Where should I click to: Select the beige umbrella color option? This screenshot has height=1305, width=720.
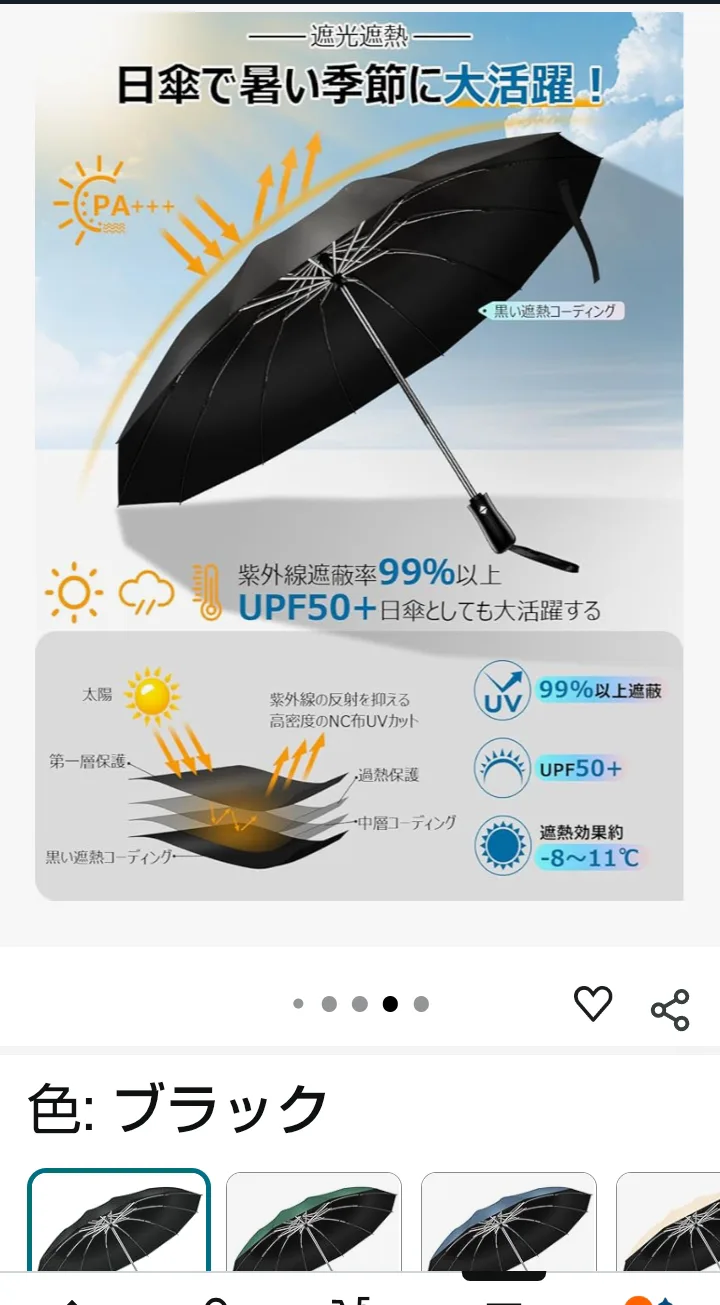[x=670, y=1225]
